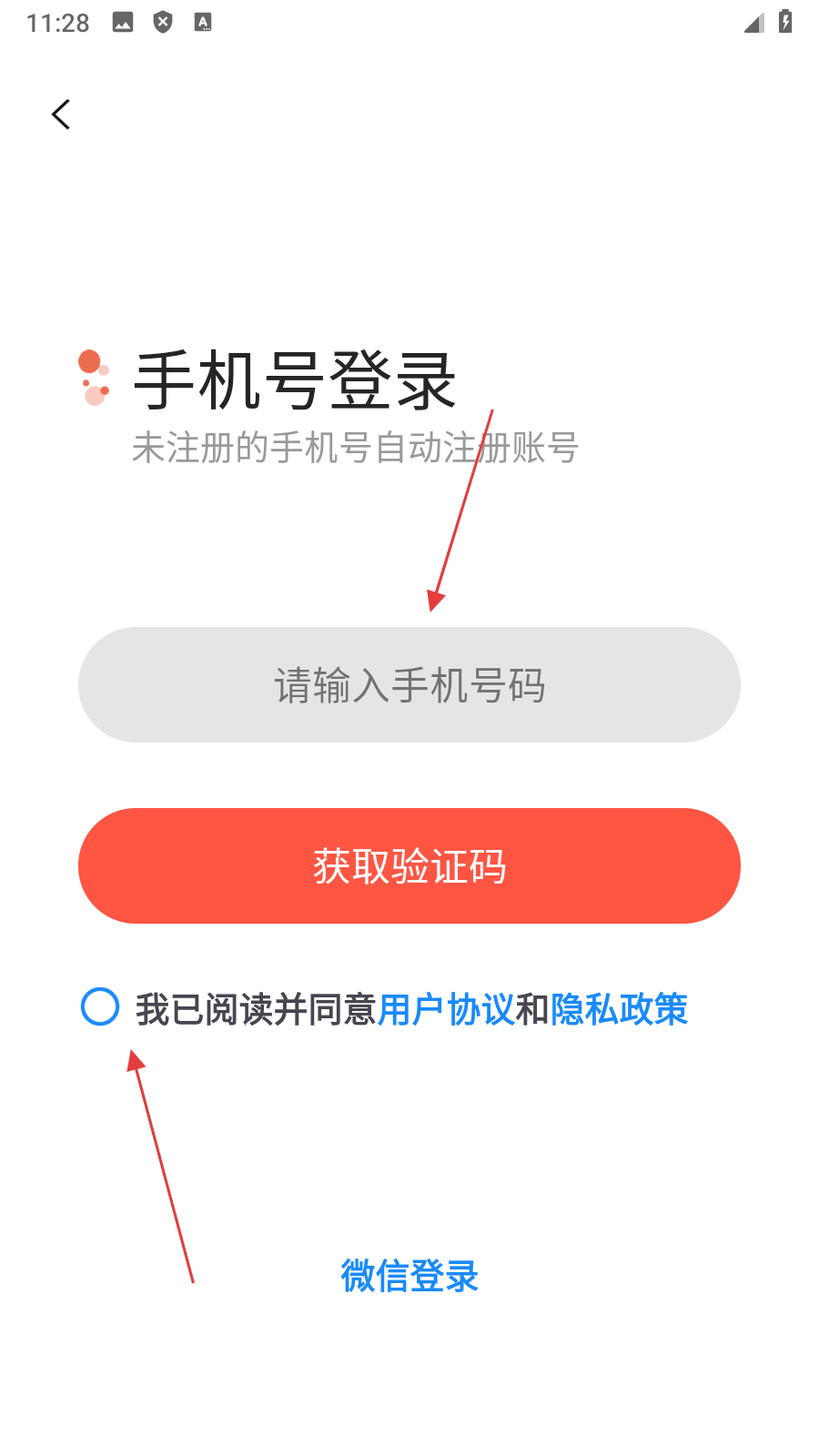This screenshot has width=819, height=1456.
Task: Focus the phone number input field
Action: [x=409, y=684]
